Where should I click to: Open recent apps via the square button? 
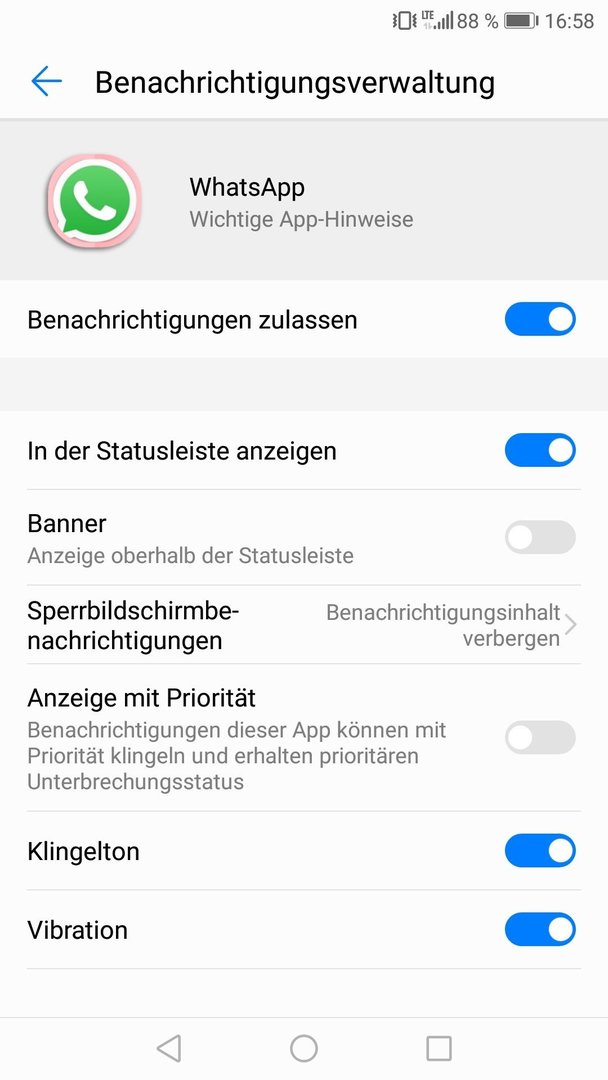point(439,1048)
